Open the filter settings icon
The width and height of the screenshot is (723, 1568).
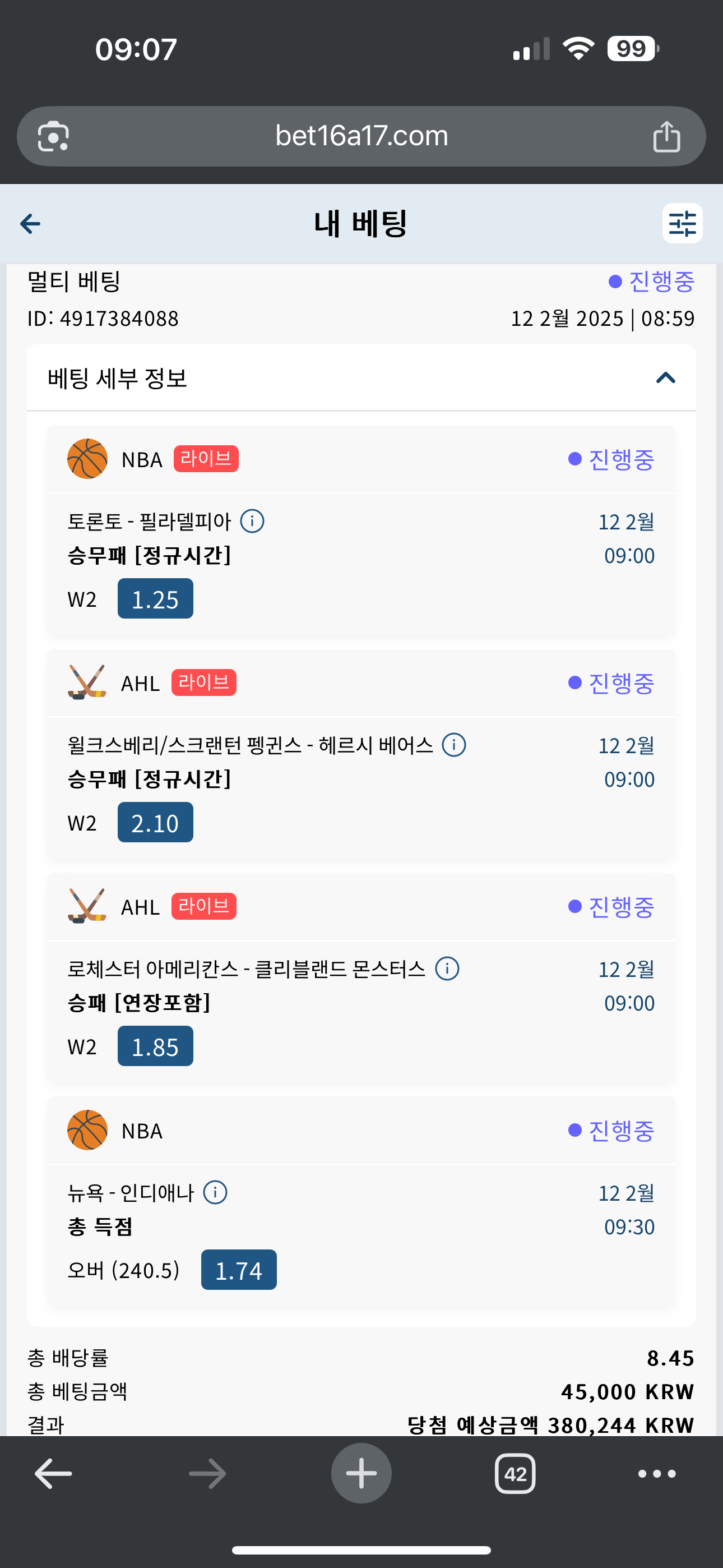point(682,223)
